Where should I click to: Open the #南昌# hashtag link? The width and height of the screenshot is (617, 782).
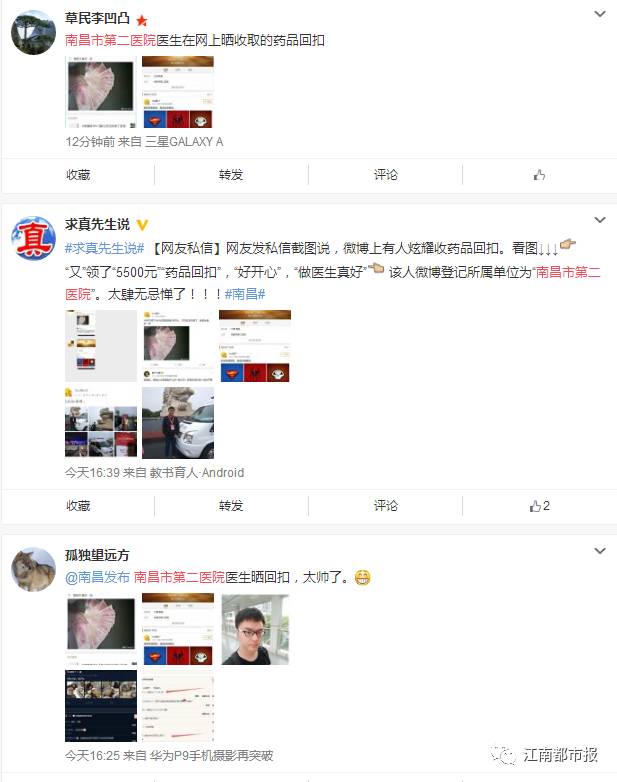[x=243, y=294]
